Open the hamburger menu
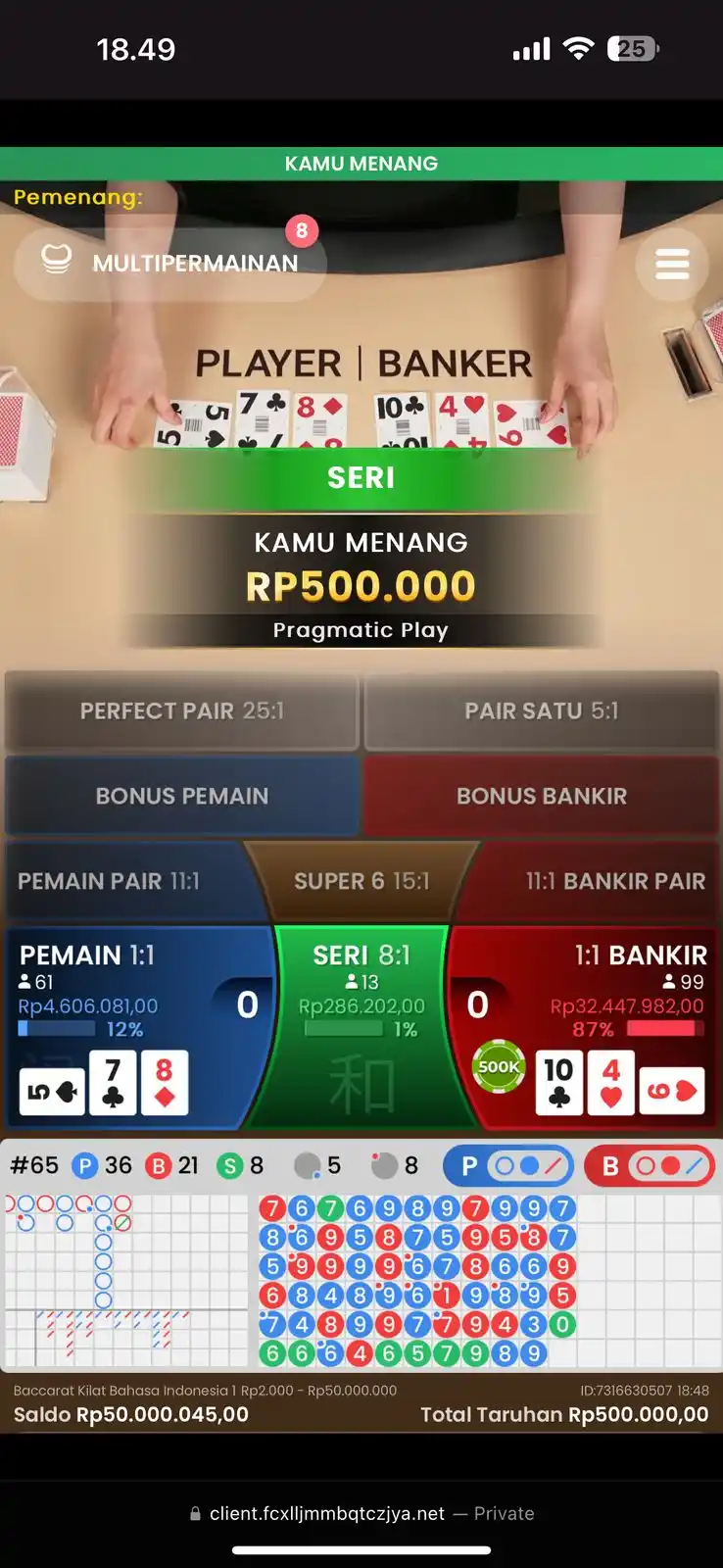 pos(672,264)
